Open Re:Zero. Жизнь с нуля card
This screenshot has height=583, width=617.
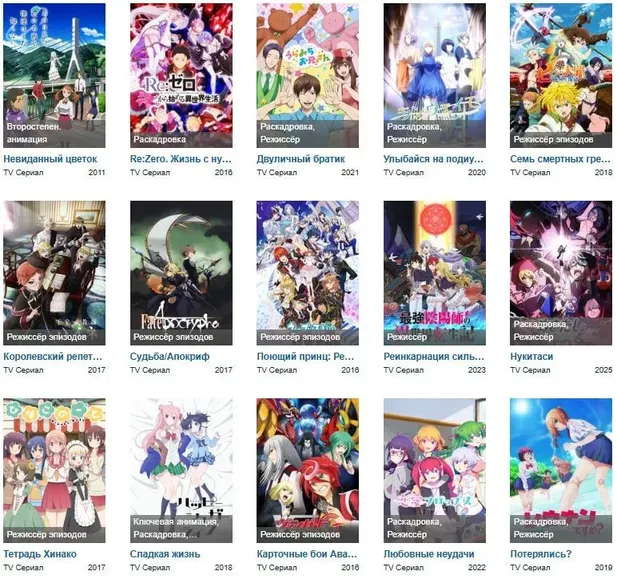point(181,76)
